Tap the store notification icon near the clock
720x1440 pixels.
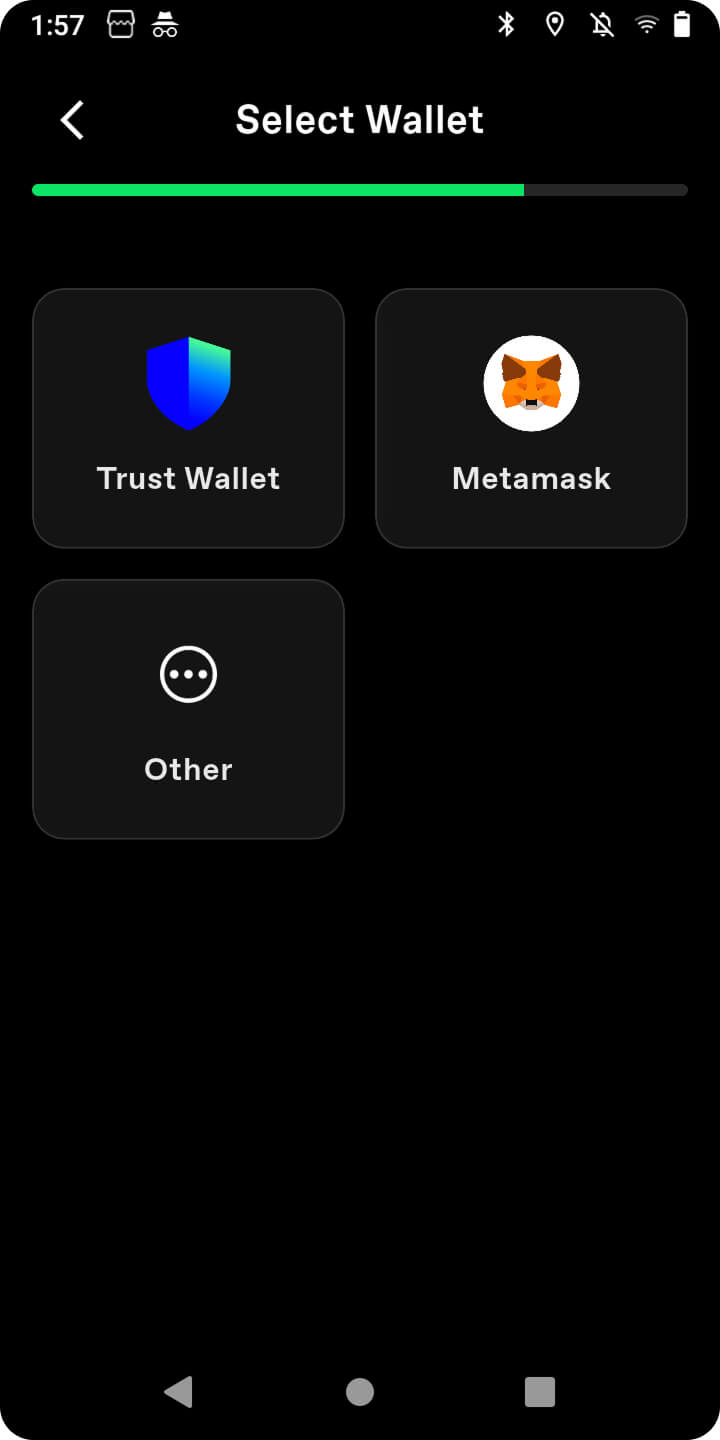[x=119, y=23]
